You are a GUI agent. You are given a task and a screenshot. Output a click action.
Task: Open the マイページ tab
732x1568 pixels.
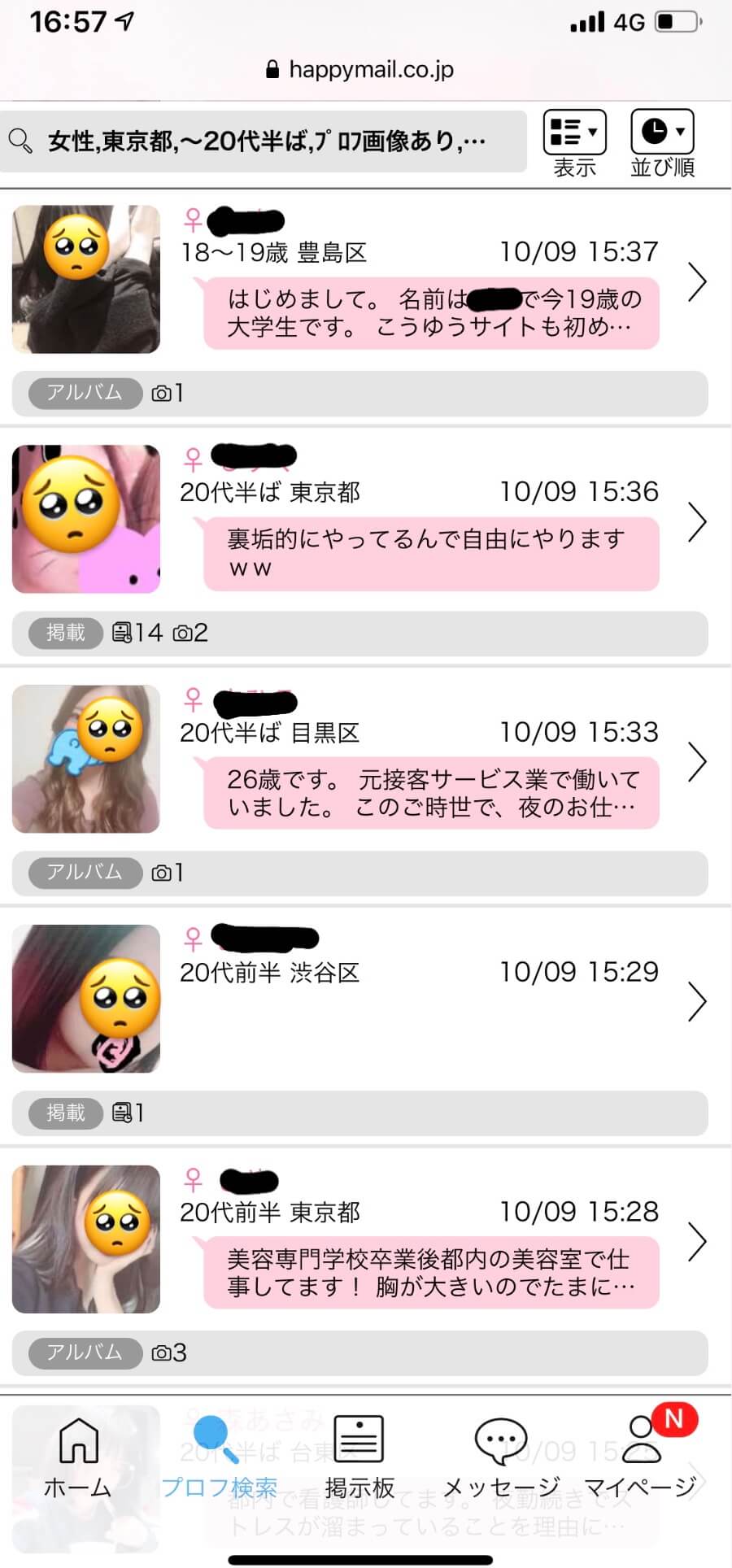pos(641,1457)
